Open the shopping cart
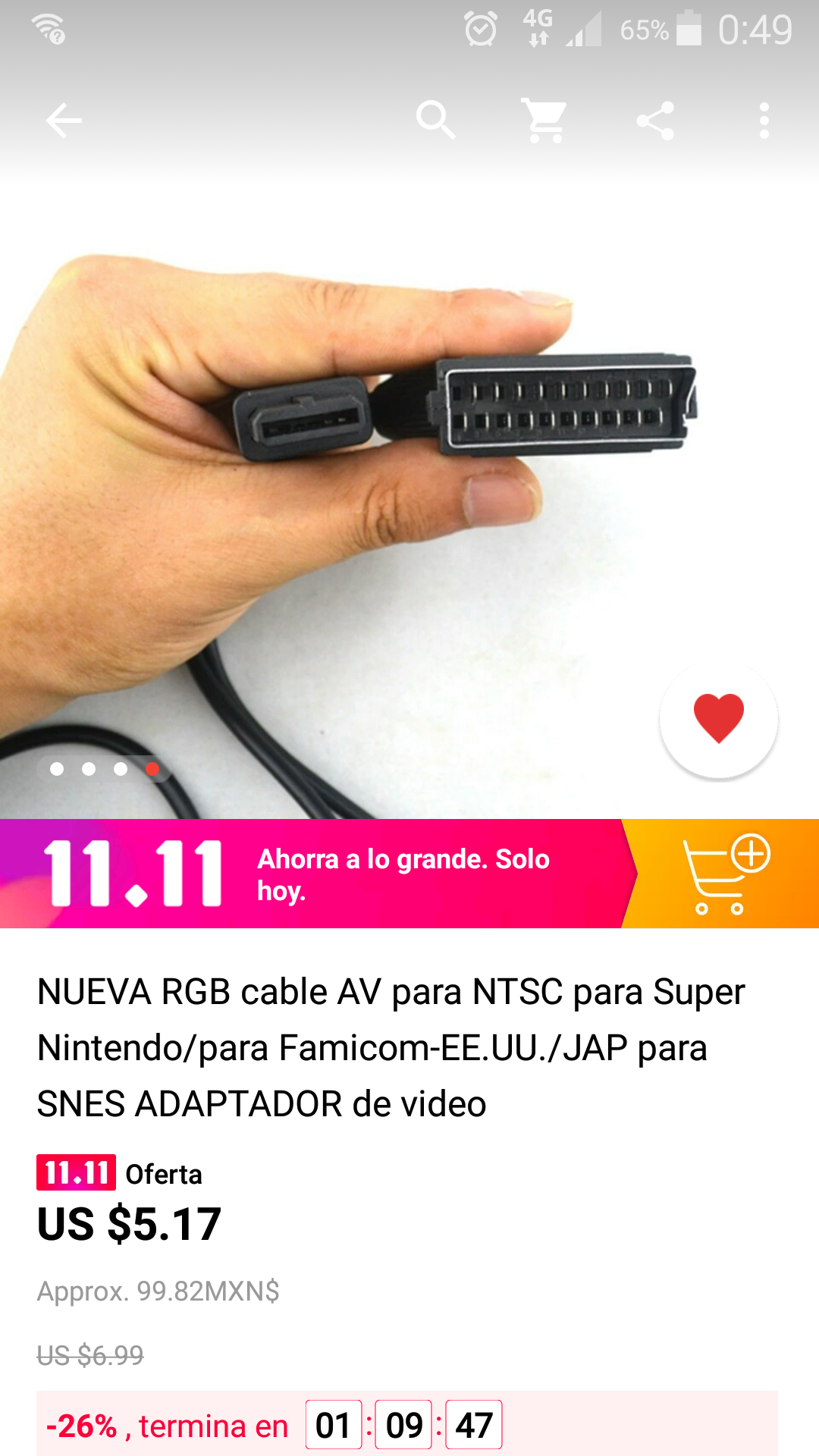 tap(544, 121)
